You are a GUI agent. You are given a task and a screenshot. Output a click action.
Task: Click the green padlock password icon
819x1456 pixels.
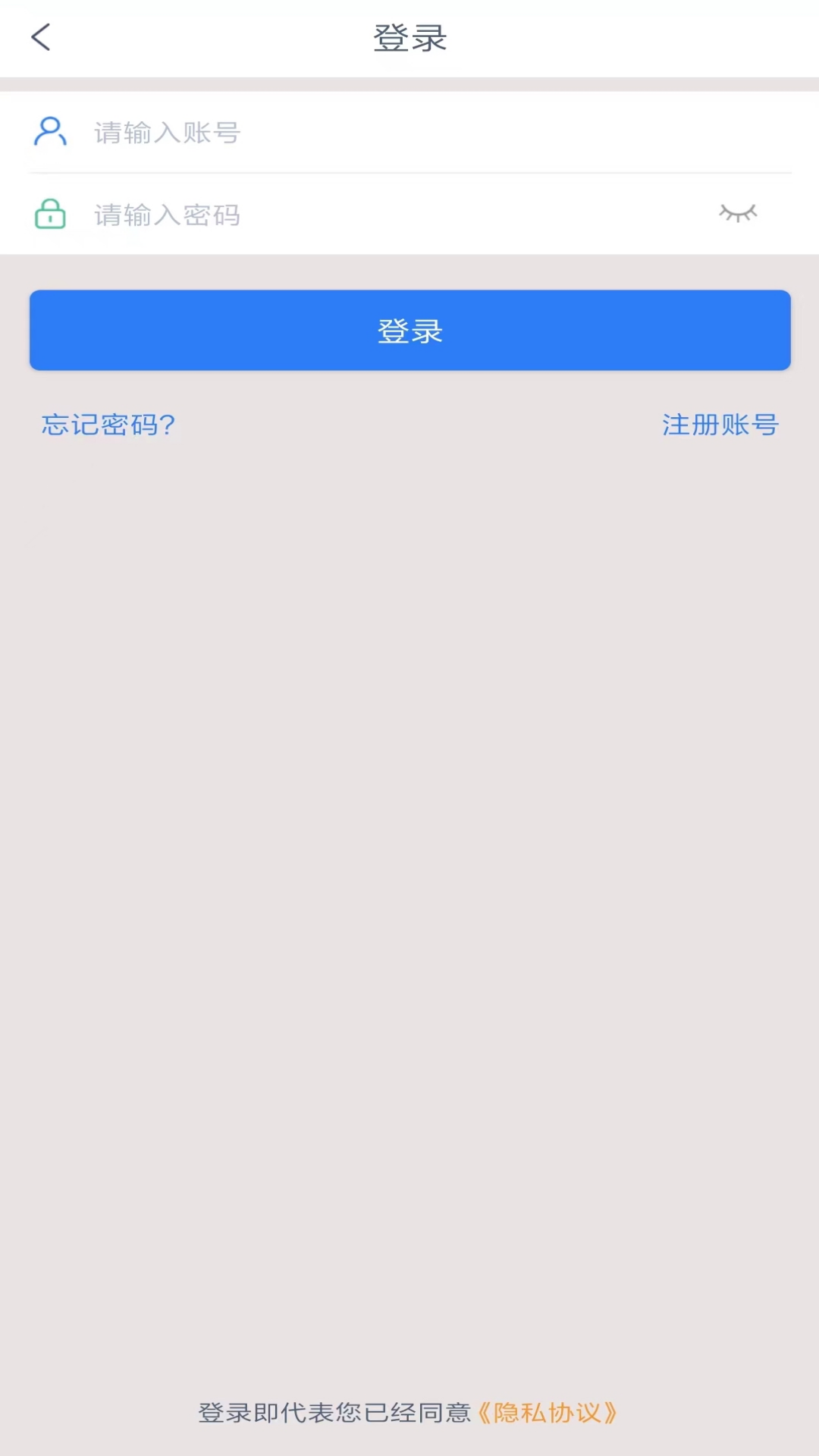coord(50,215)
